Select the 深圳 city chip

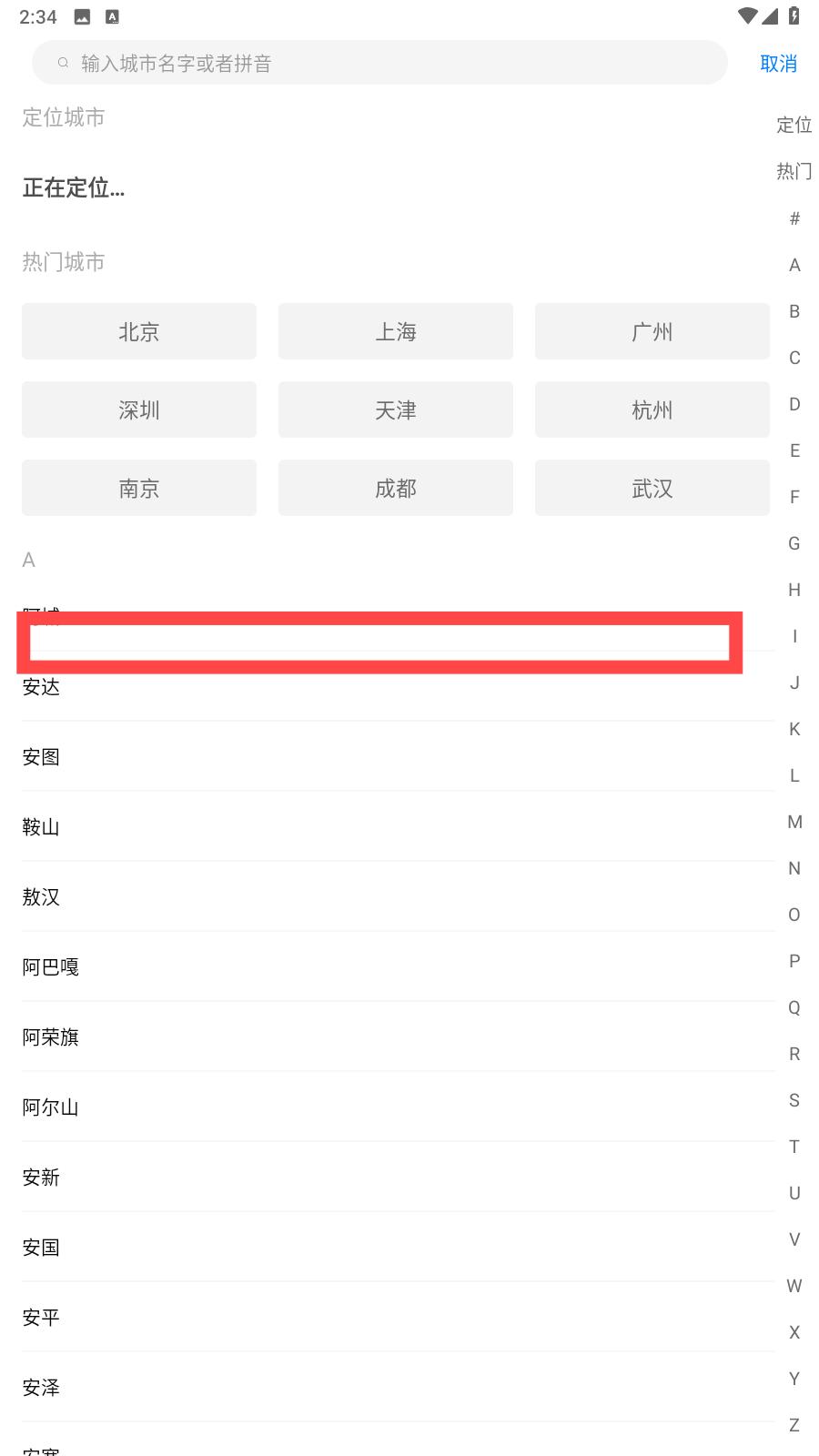click(x=139, y=409)
